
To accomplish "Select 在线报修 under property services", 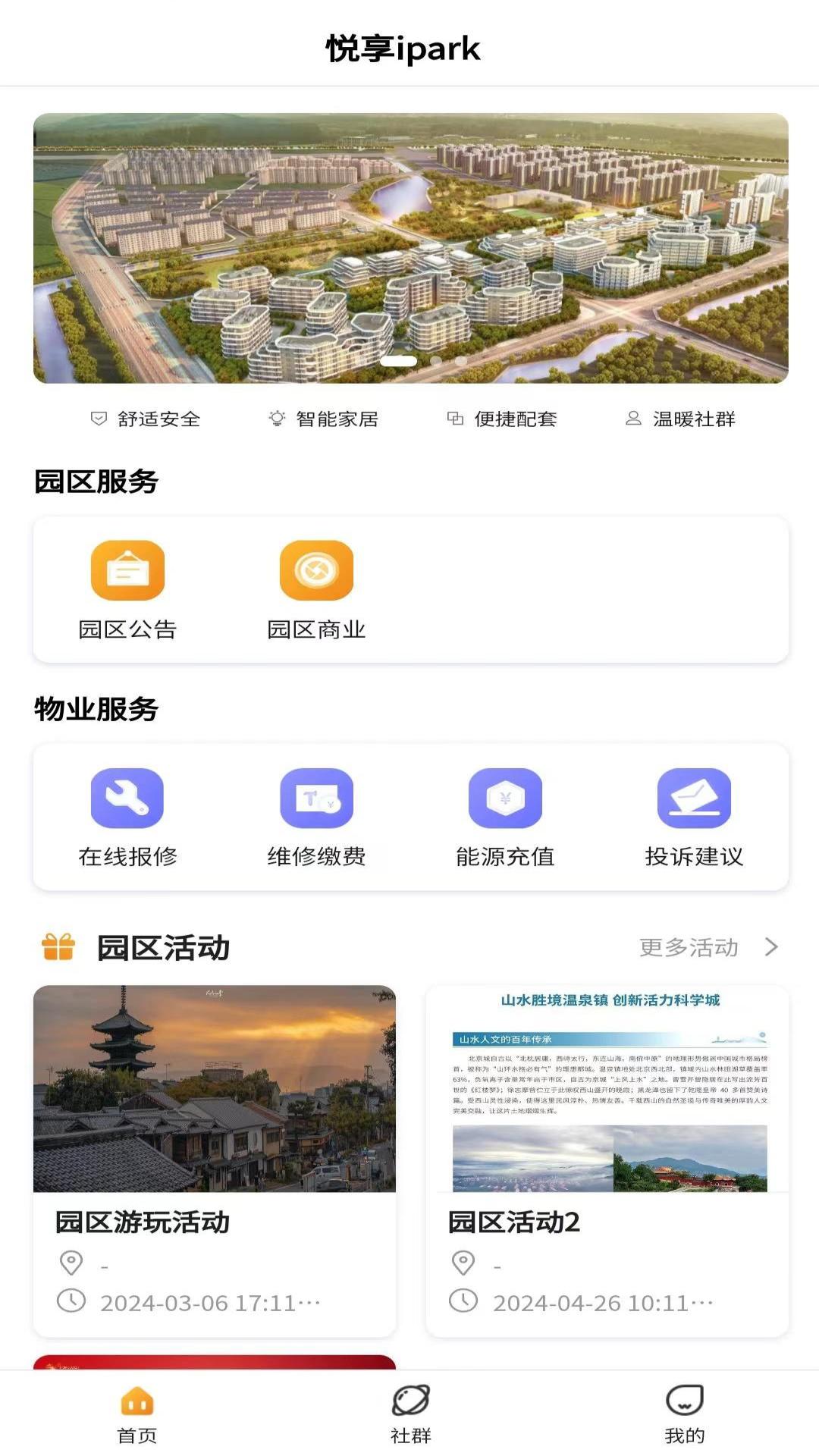I will pos(127,817).
